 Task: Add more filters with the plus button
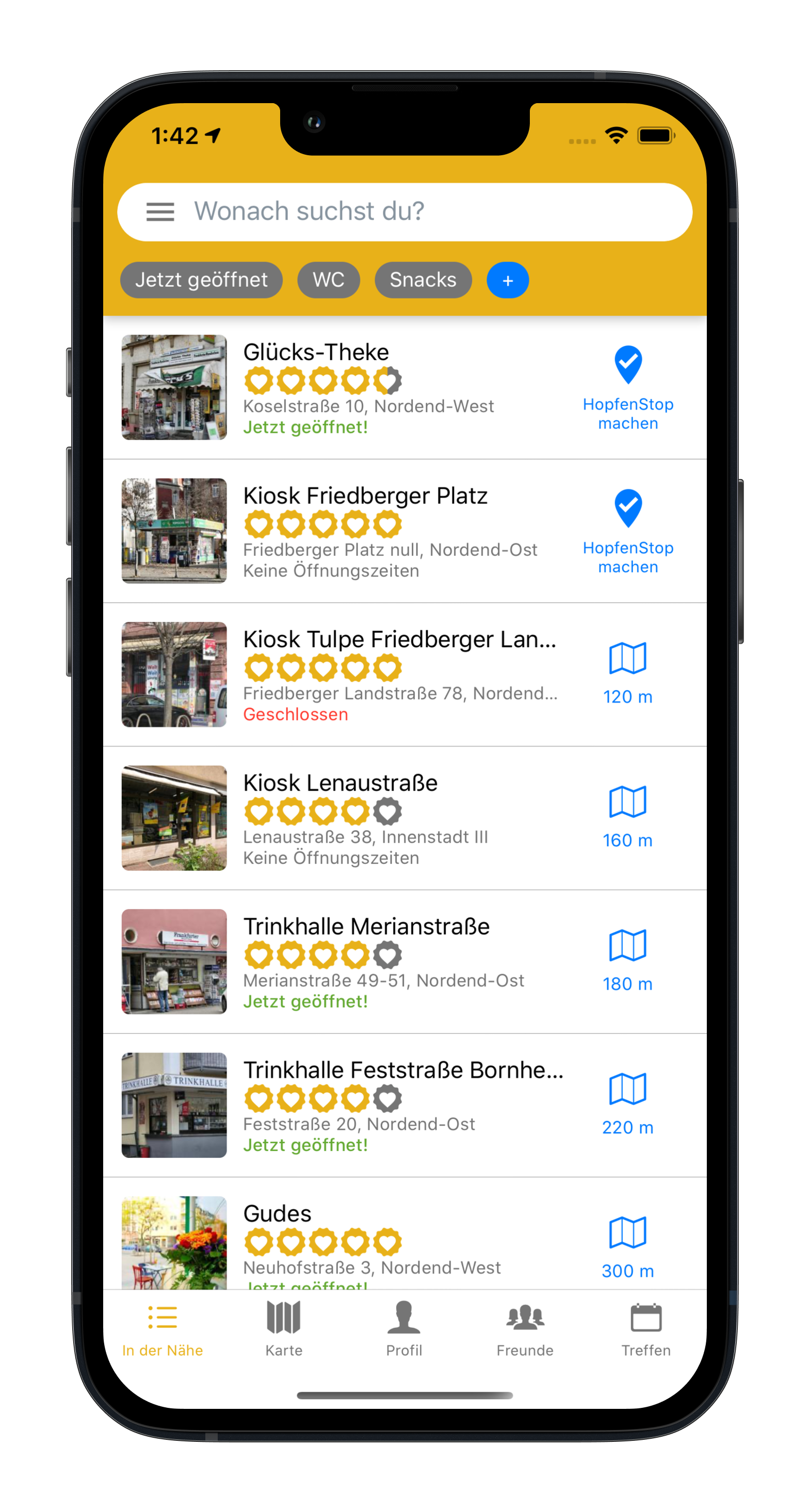[x=508, y=280]
